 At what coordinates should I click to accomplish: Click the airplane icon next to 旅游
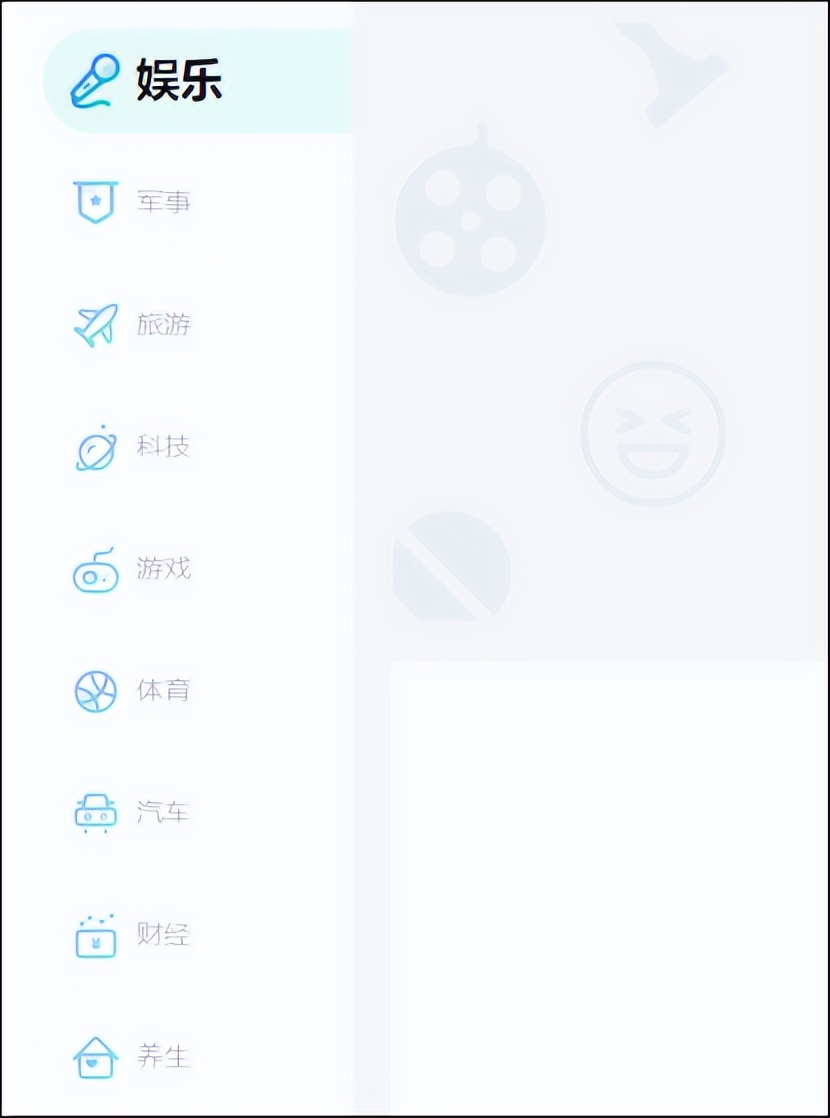tap(95, 324)
